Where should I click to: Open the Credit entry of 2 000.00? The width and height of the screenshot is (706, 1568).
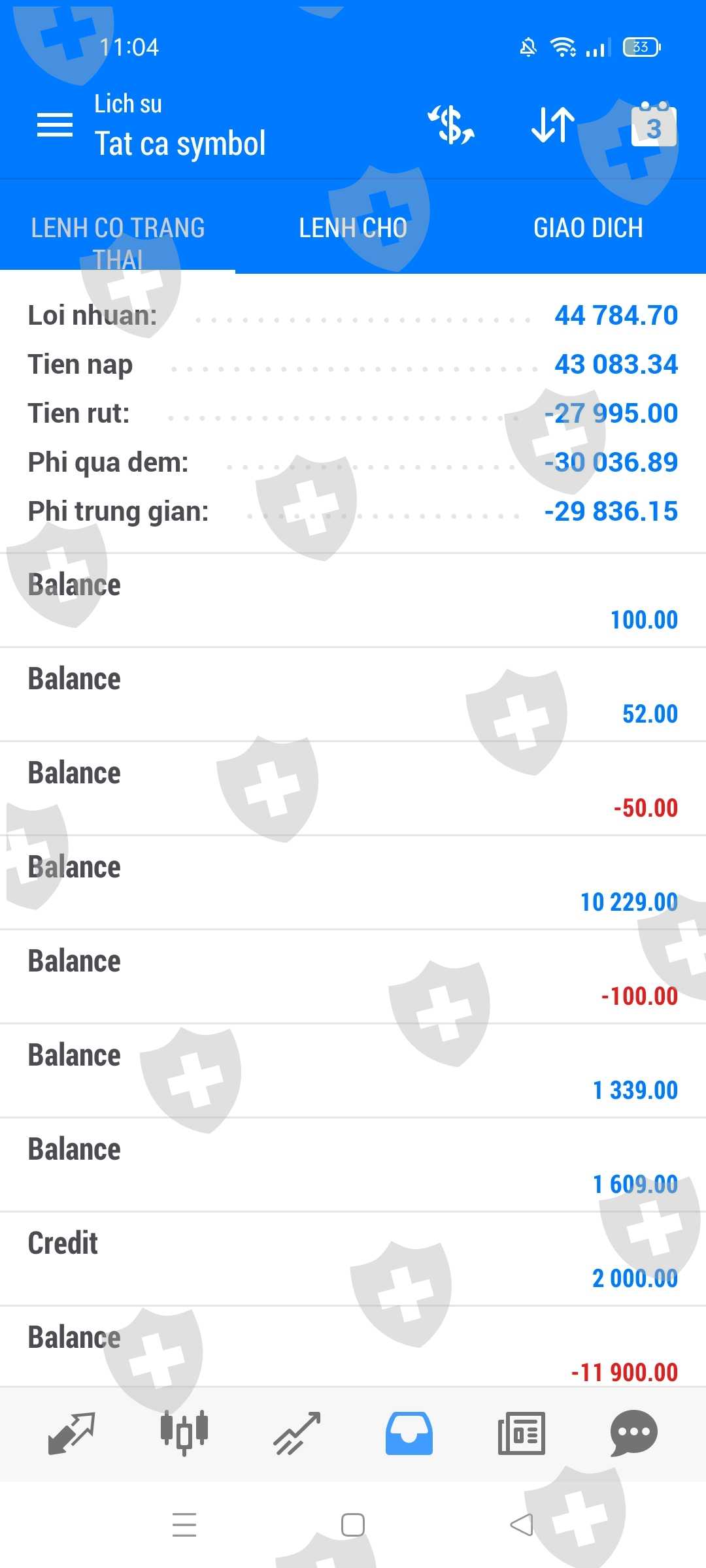coord(353,1259)
